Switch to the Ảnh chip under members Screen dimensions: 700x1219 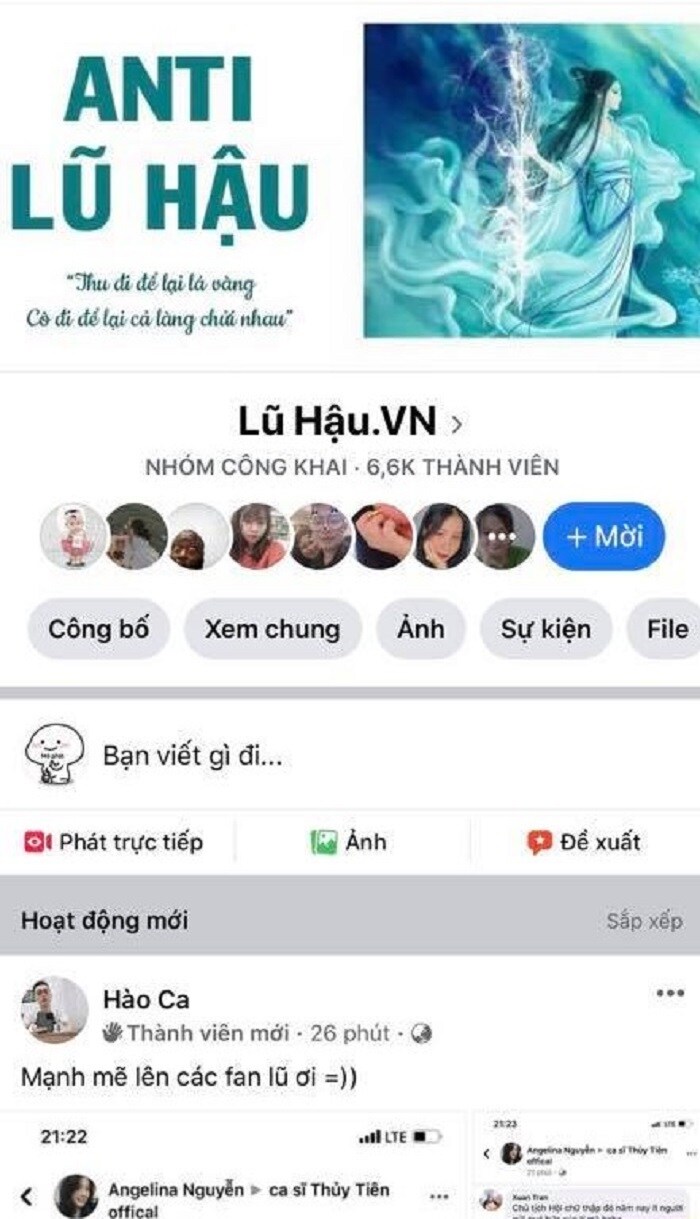click(x=420, y=629)
